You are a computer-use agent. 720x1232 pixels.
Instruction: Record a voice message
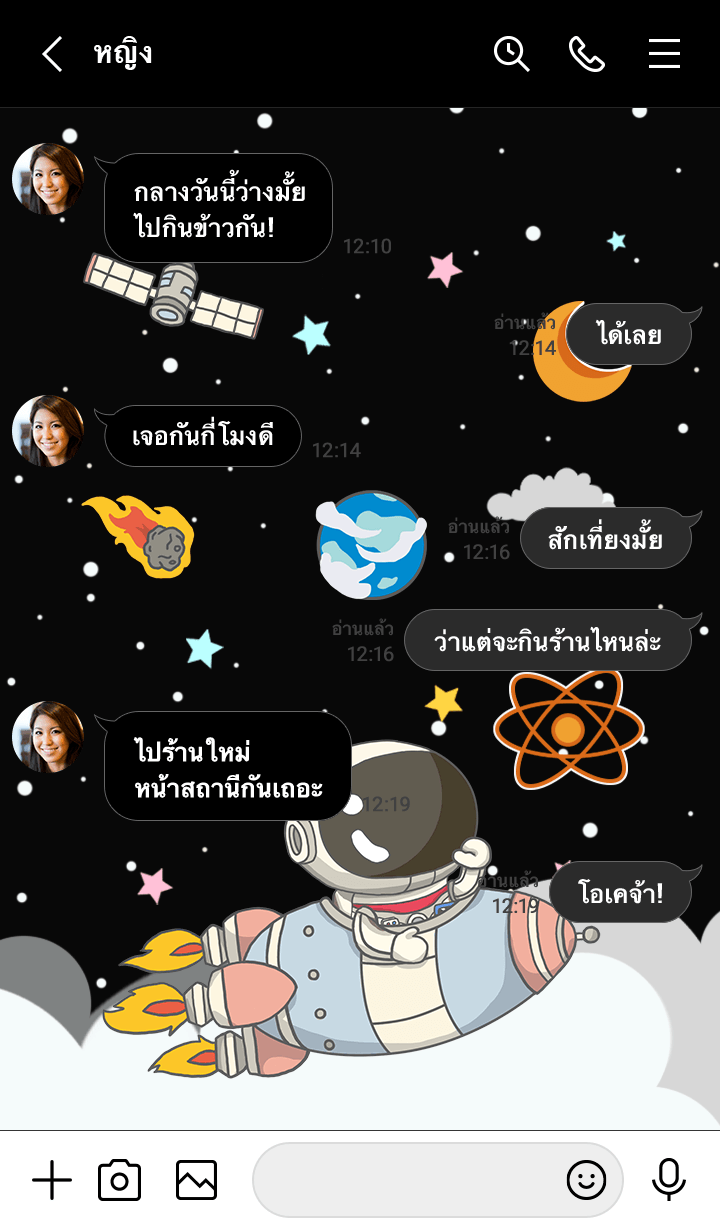point(668,1181)
